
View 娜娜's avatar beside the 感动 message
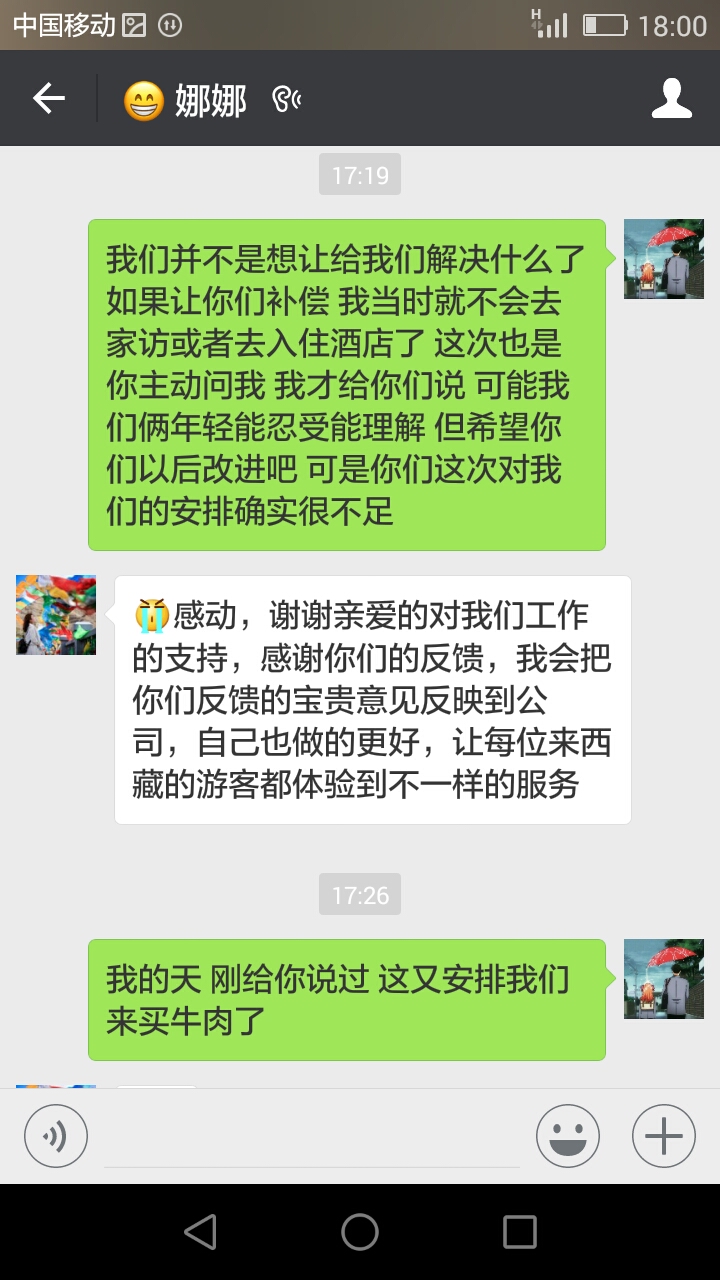click(x=56, y=615)
